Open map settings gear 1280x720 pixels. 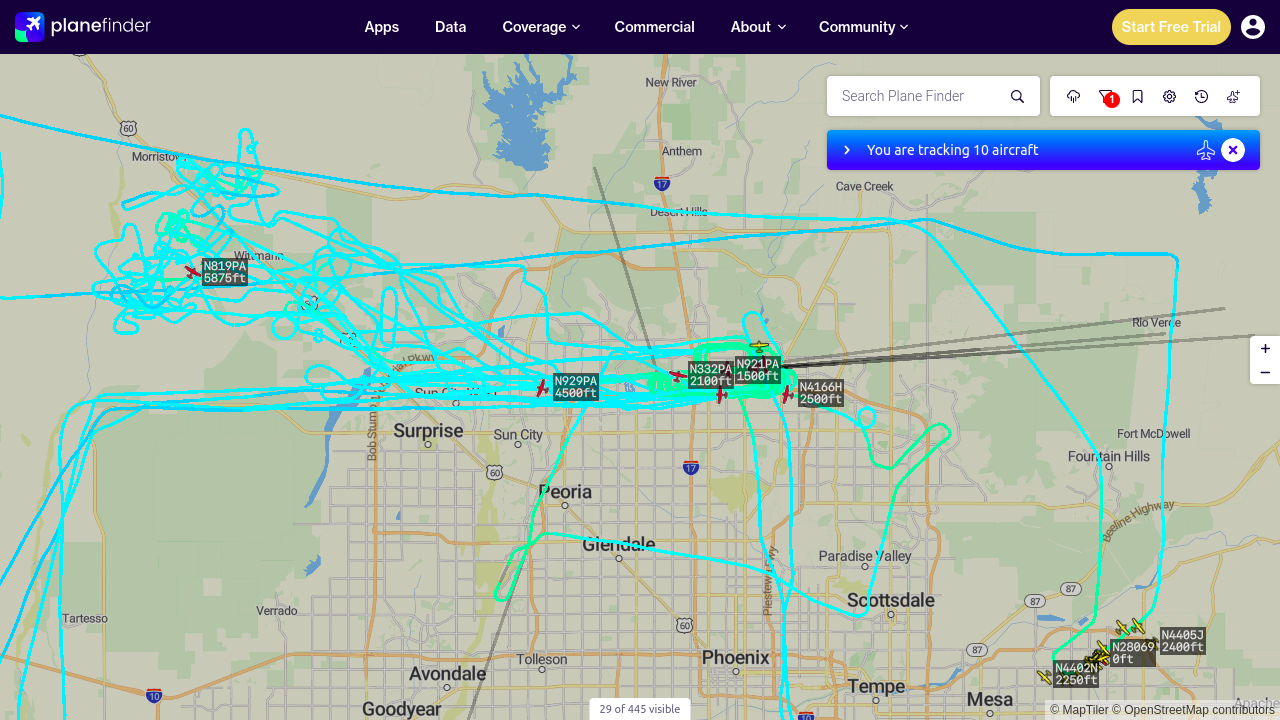click(1170, 96)
